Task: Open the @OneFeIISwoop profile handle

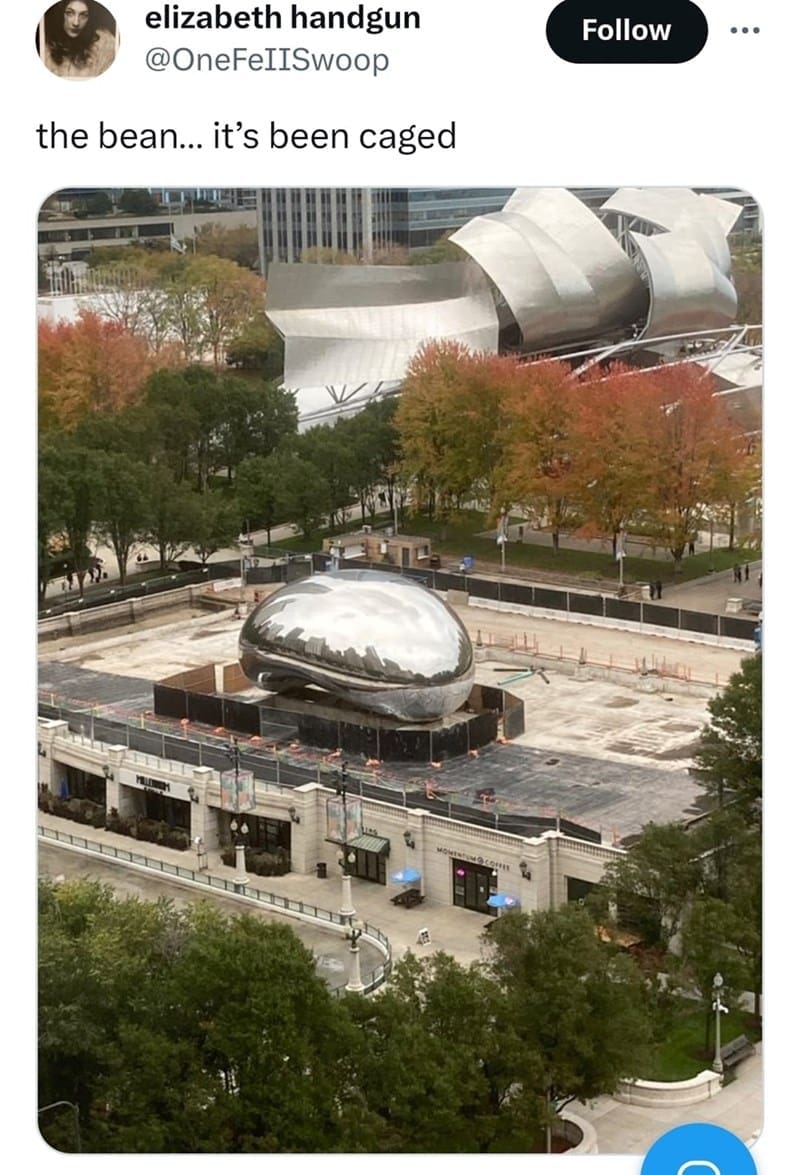Action: (266, 60)
